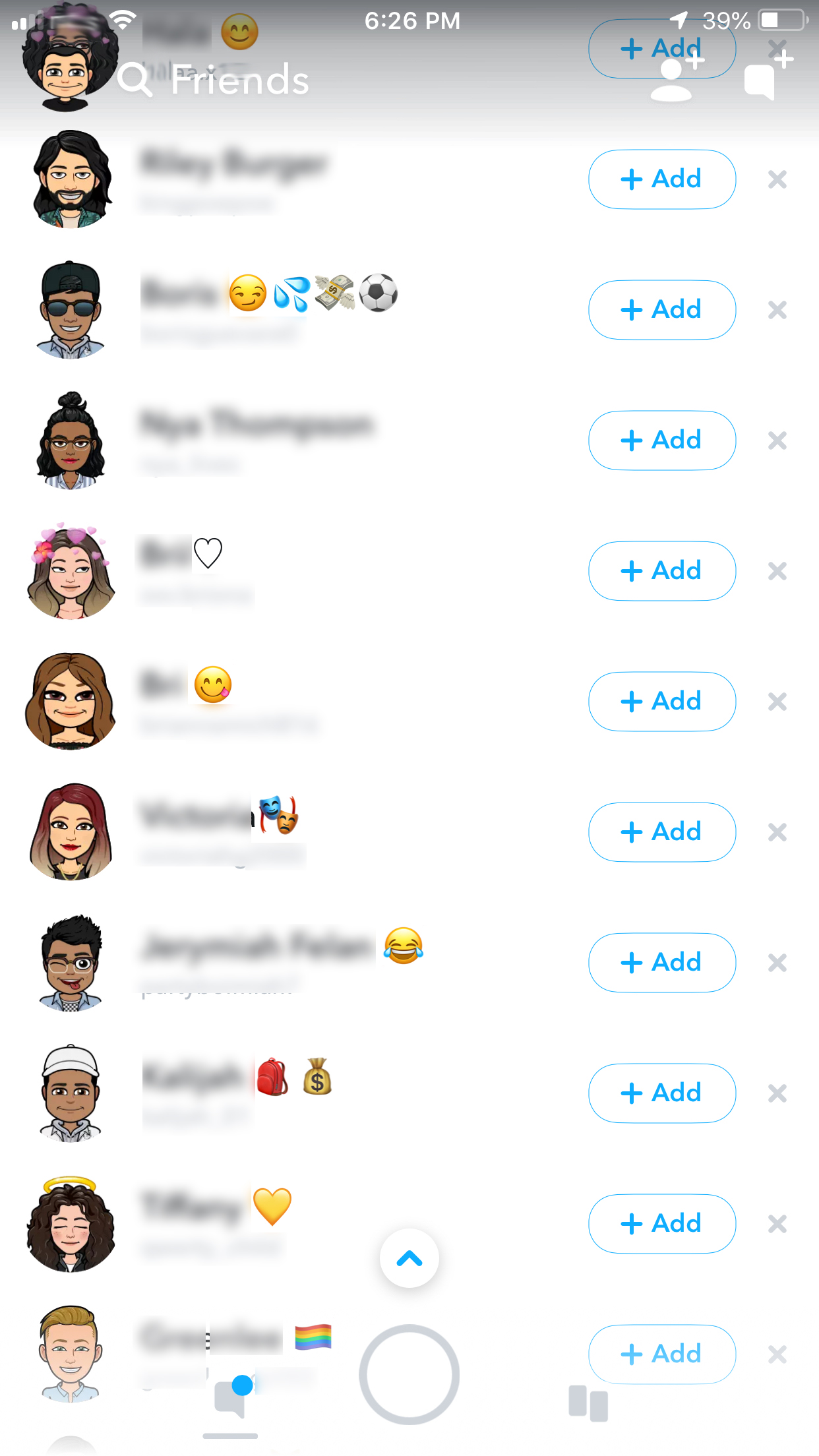The image size is (819, 1456).
Task: Open the bearded long-haired Bitmoji's profile
Action: 71,179
